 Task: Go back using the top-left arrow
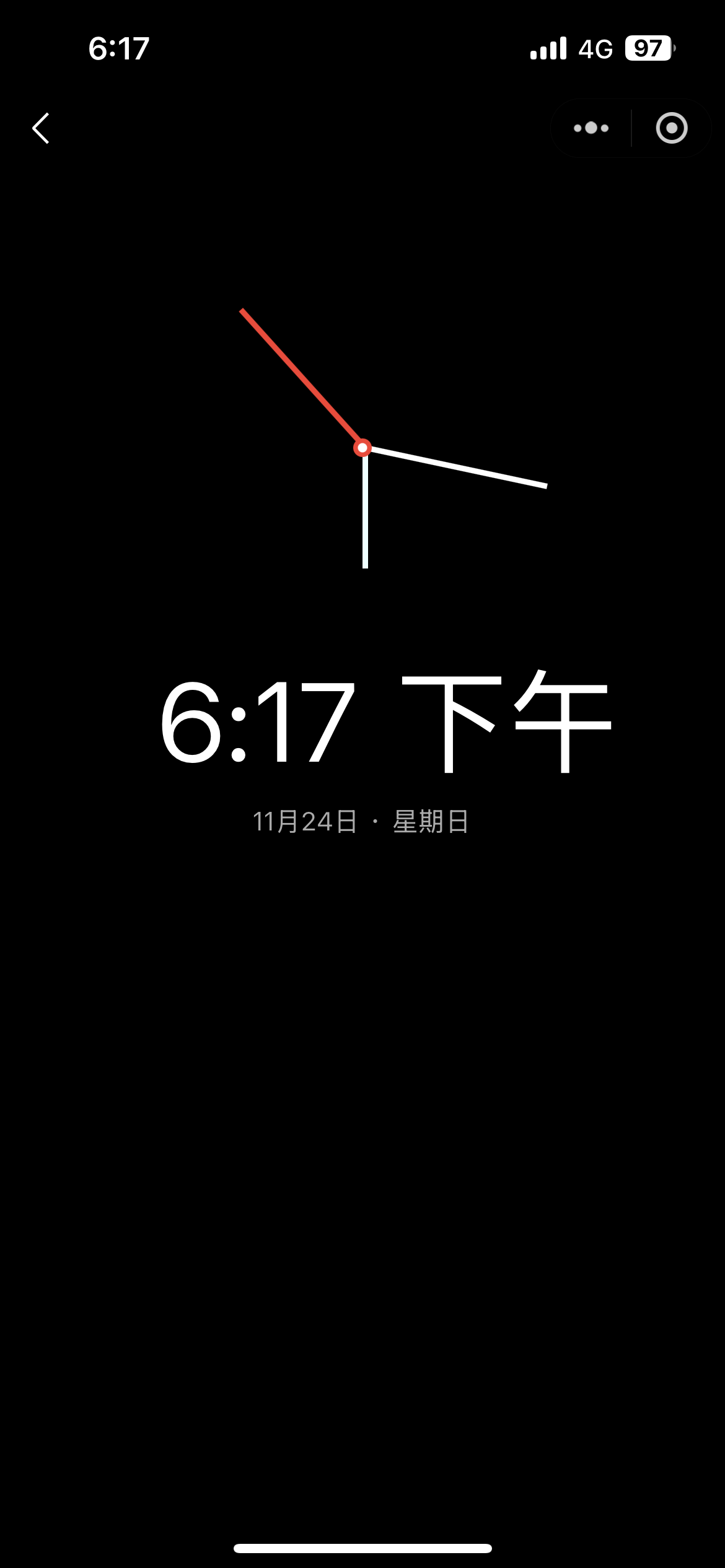click(x=41, y=128)
